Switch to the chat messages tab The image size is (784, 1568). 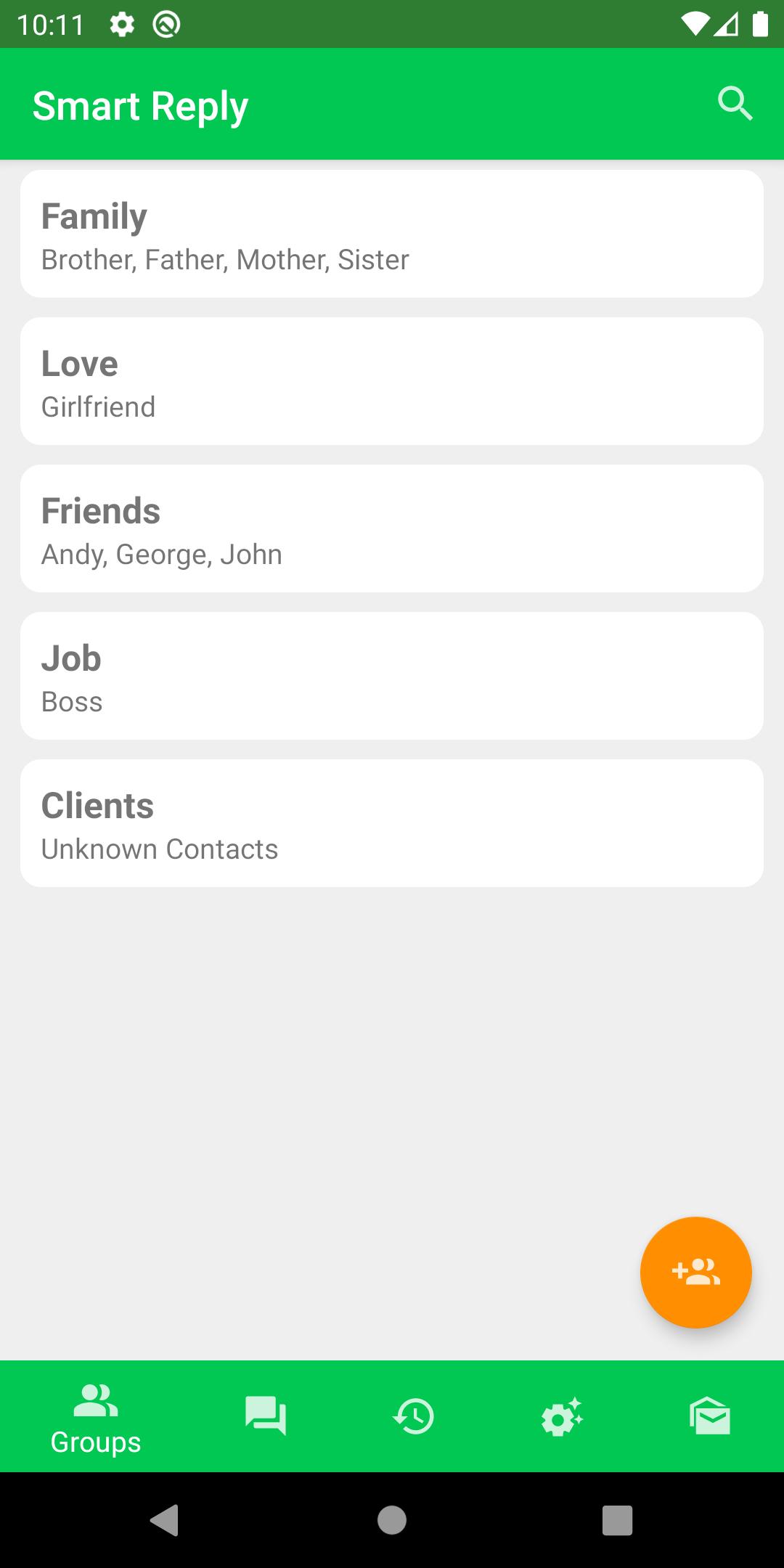click(266, 1416)
